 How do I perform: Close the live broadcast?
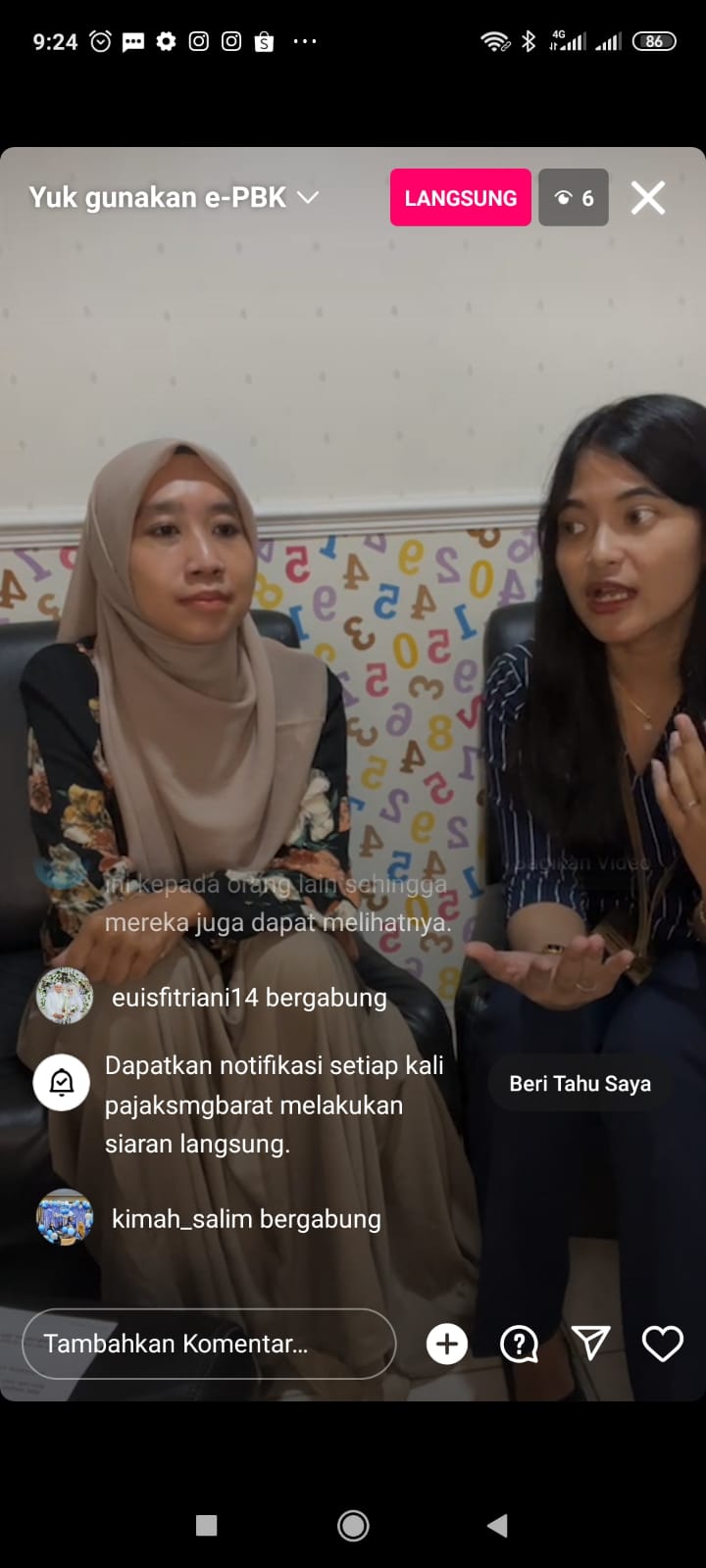pyautogui.click(x=647, y=198)
